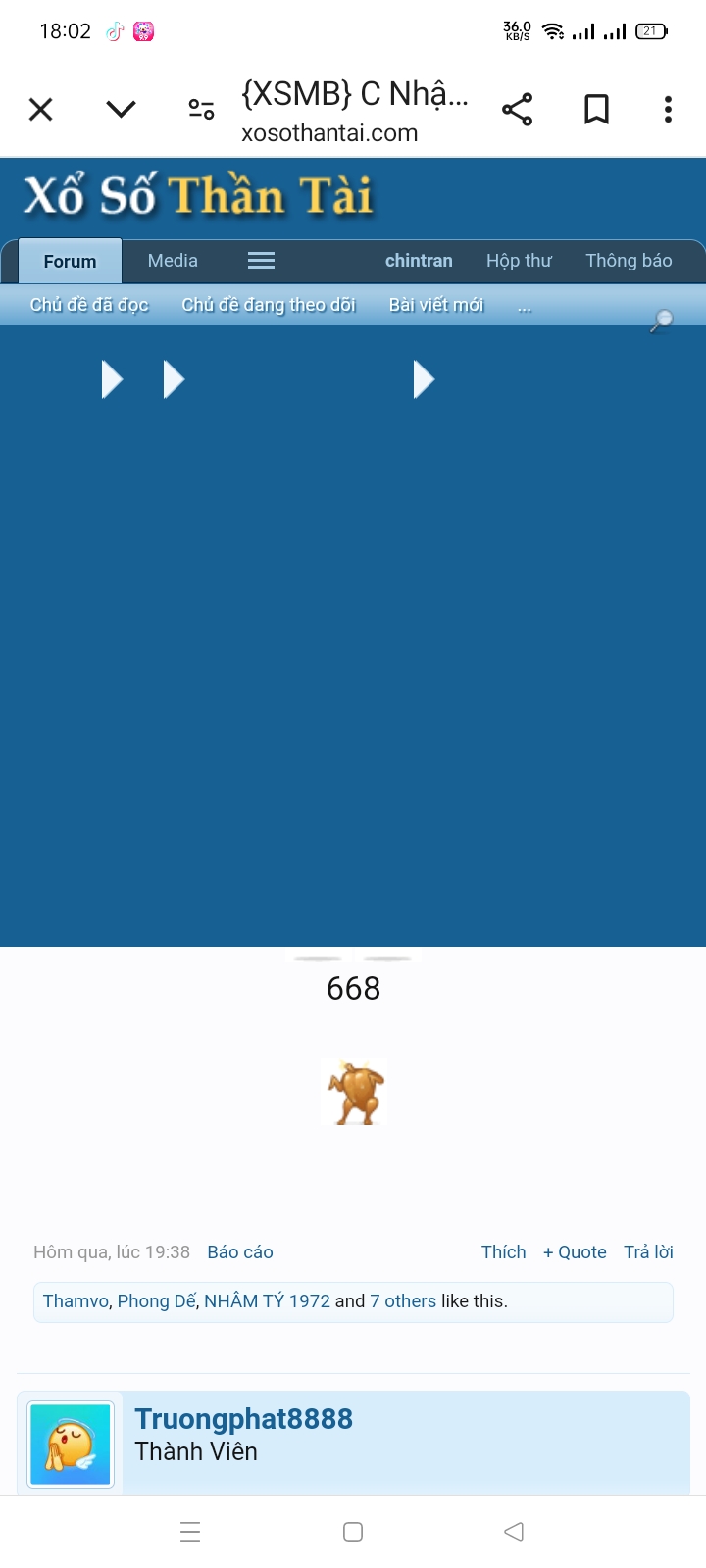Open Bài viết mới
This screenshot has height=1568, width=706.
436,305
